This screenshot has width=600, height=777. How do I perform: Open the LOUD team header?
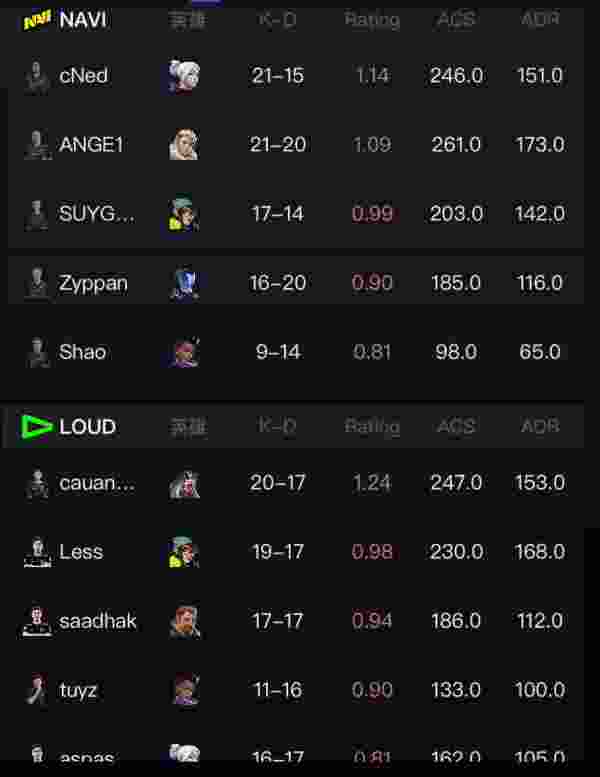(87, 427)
